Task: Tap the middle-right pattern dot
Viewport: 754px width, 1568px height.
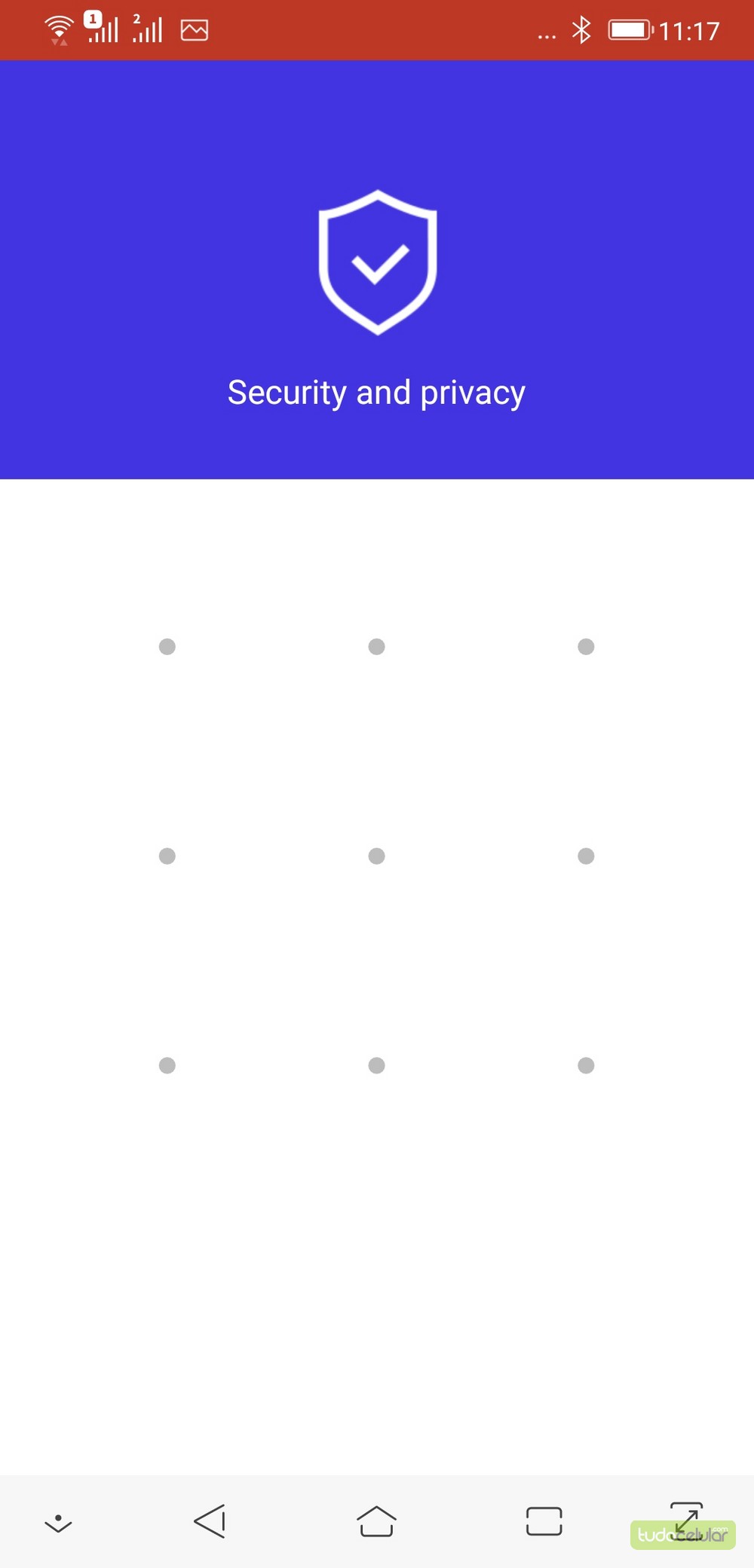Action: pos(586,856)
